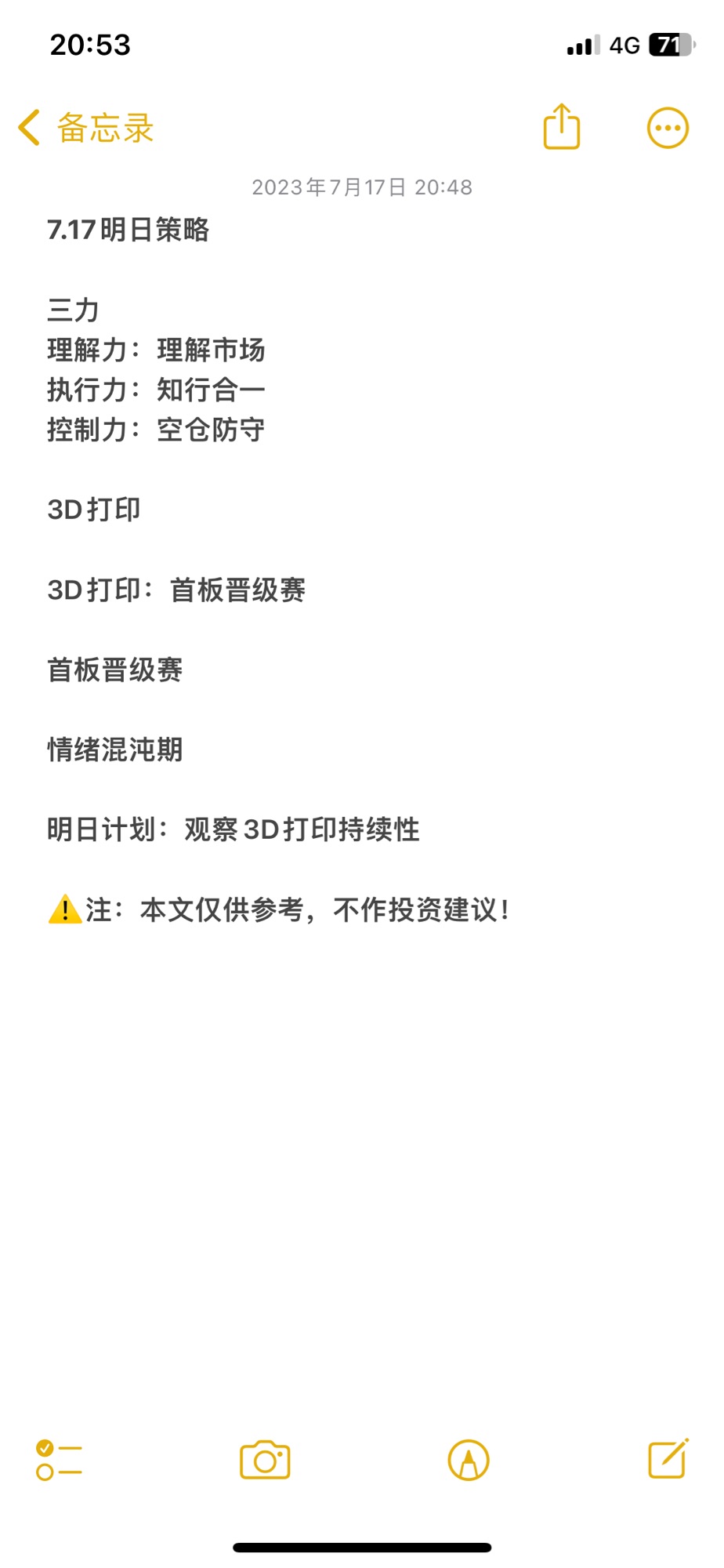The image size is (724, 1568).
Task: Open the camera attachment option
Action: click(x=265, y=1460)
